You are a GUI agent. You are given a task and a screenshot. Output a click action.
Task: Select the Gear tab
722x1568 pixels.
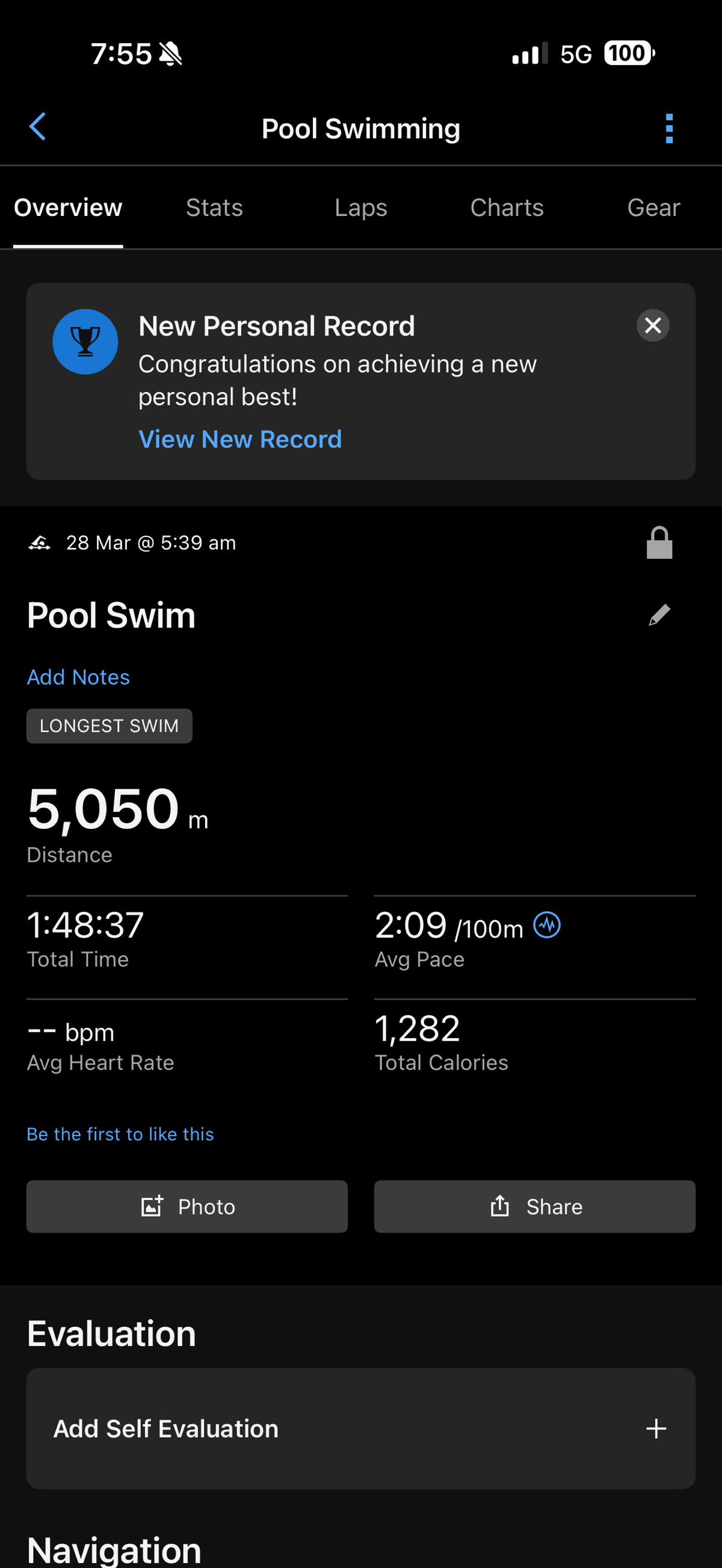click(653, 208)
